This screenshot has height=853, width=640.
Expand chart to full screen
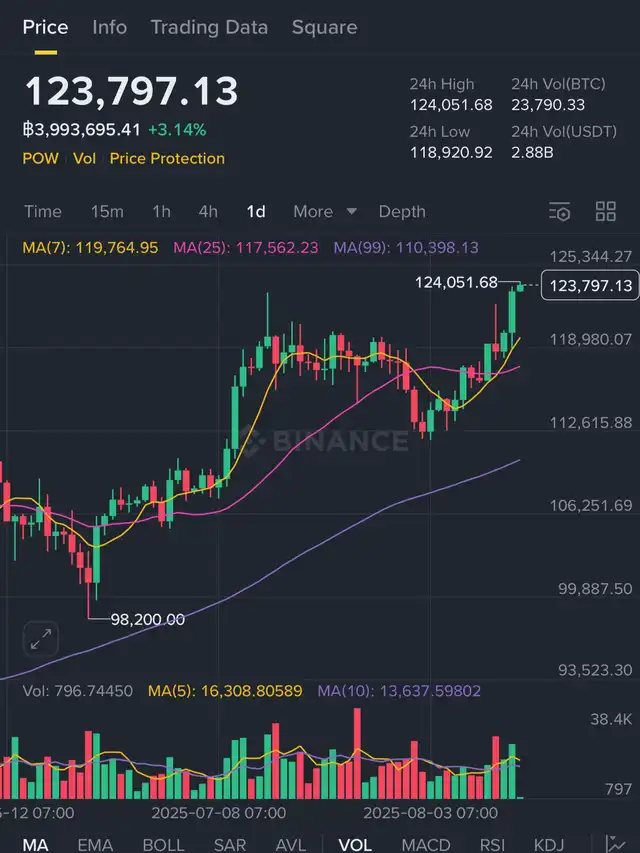coord(41,638)
